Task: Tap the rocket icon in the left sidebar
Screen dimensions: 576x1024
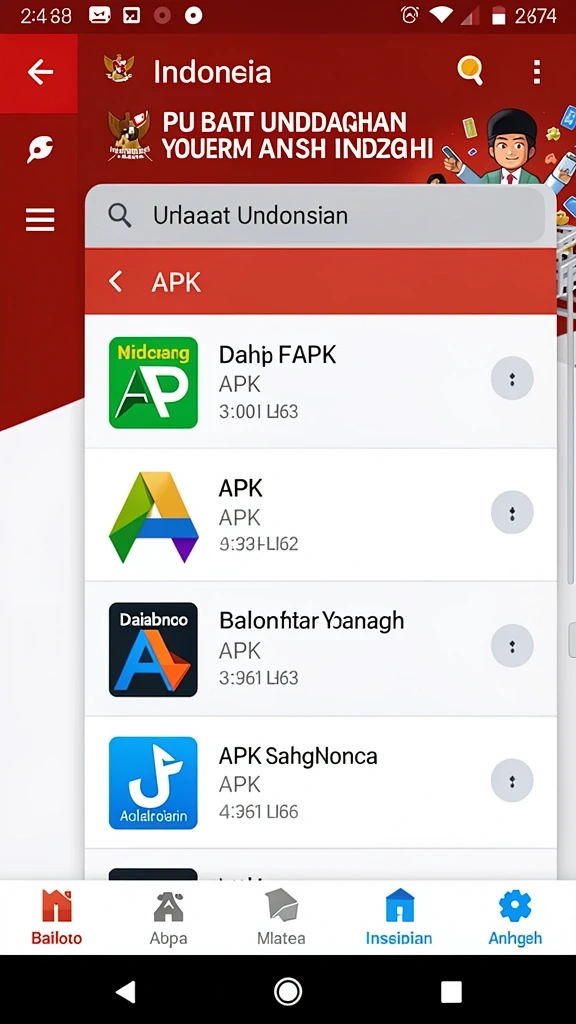Action: click(x=40, y=150)
